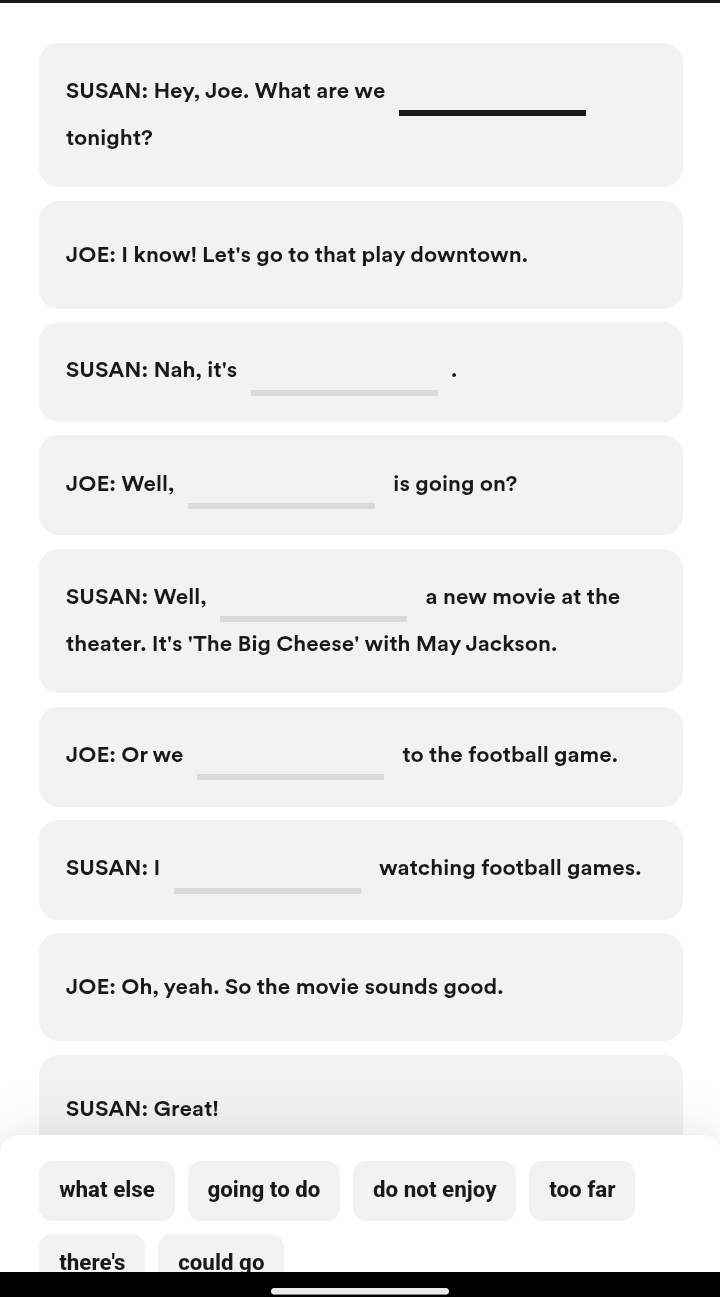Select the blank before 'a new movie'
Image resolution: width=720 pixels, height=1297 pixels.
[x=313, y=601]
